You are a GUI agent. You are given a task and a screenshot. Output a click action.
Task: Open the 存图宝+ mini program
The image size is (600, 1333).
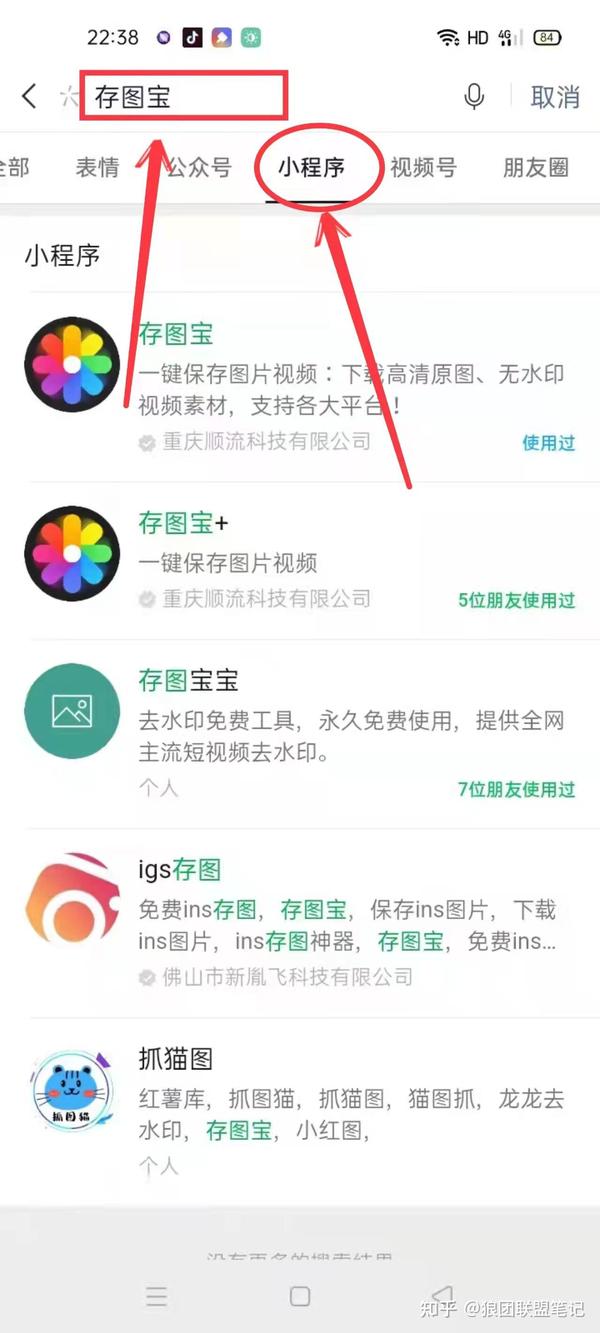pos(300,560)
